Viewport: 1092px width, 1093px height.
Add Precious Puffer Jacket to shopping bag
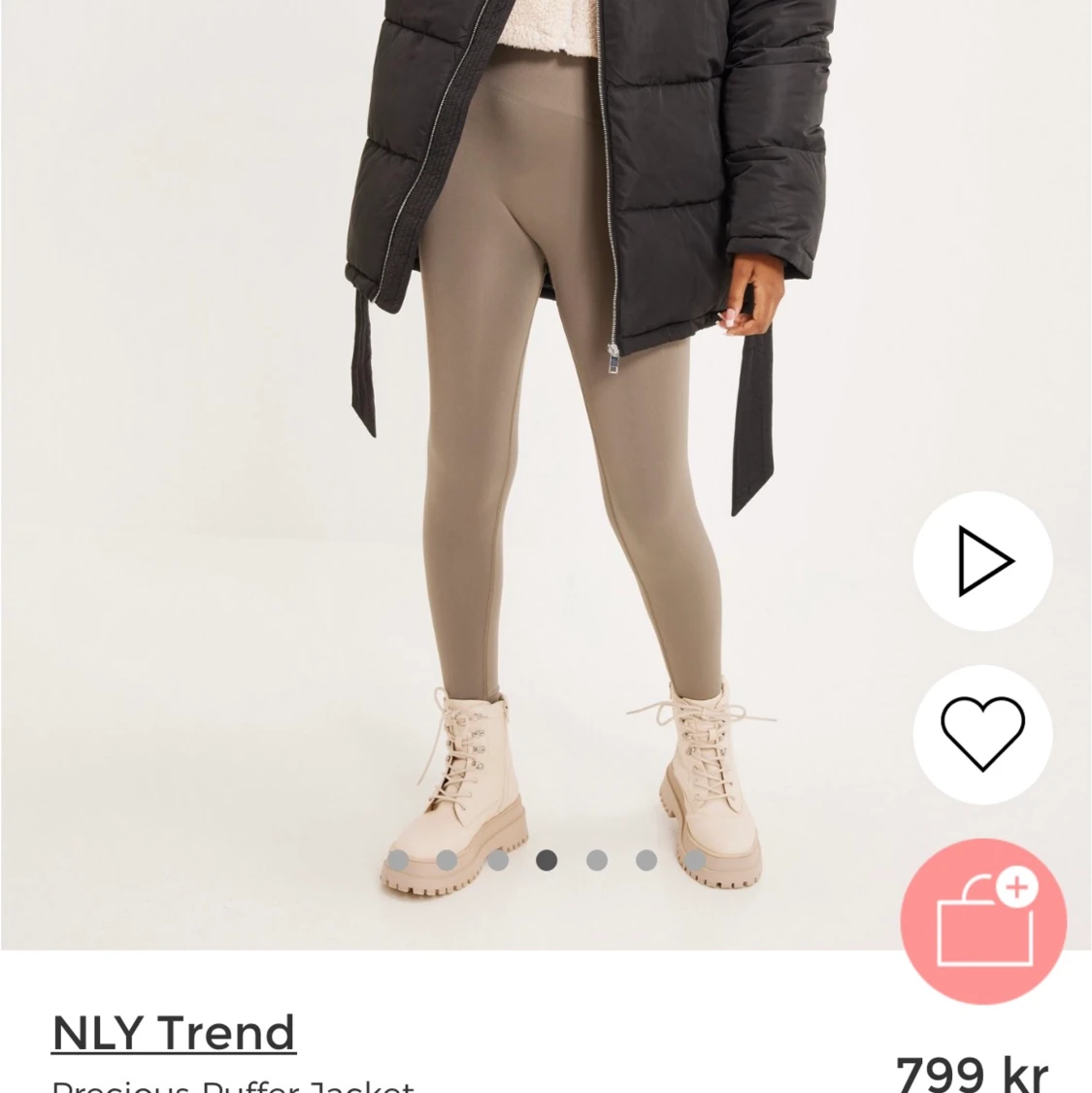pos(982,919)
